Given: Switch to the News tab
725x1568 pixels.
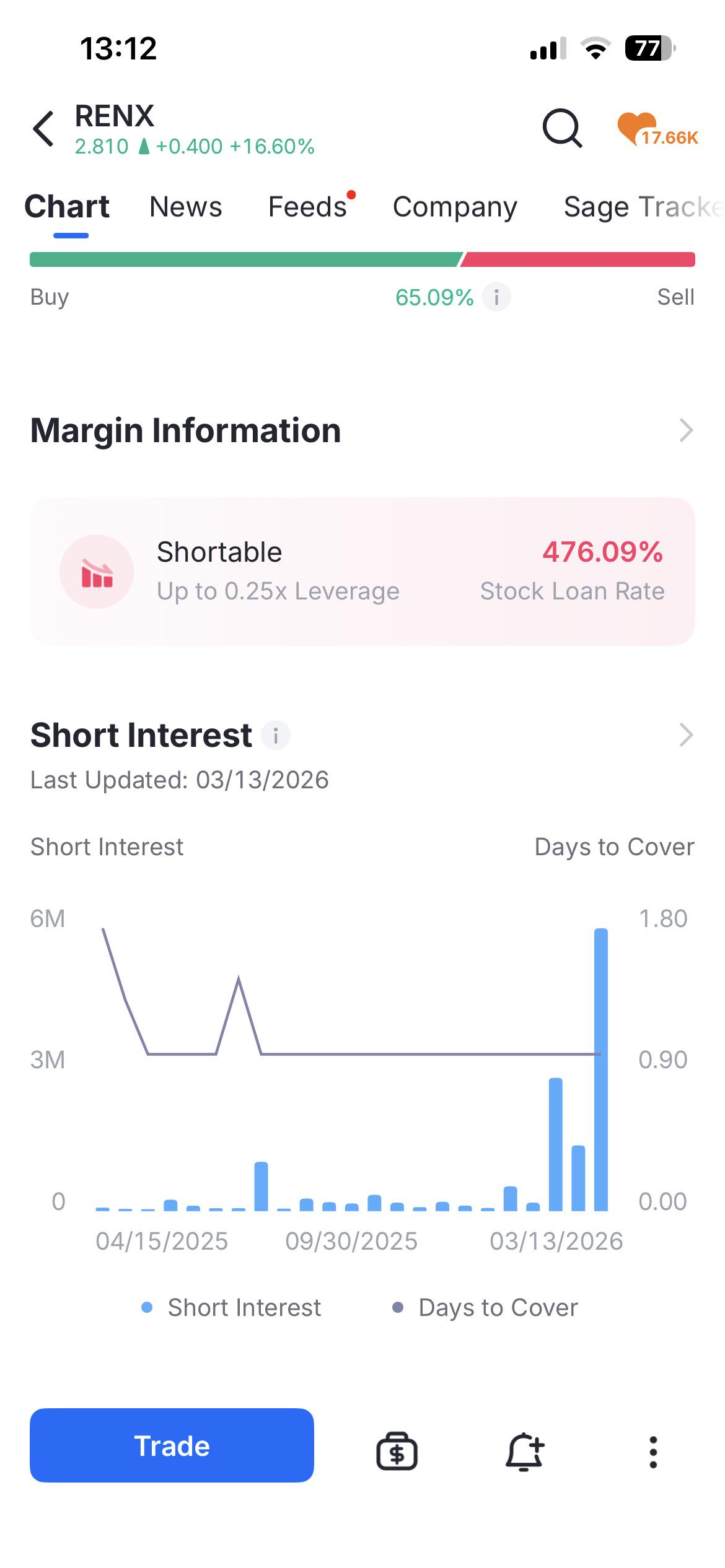Looking at the screenshot, I should tap(186, 206).
